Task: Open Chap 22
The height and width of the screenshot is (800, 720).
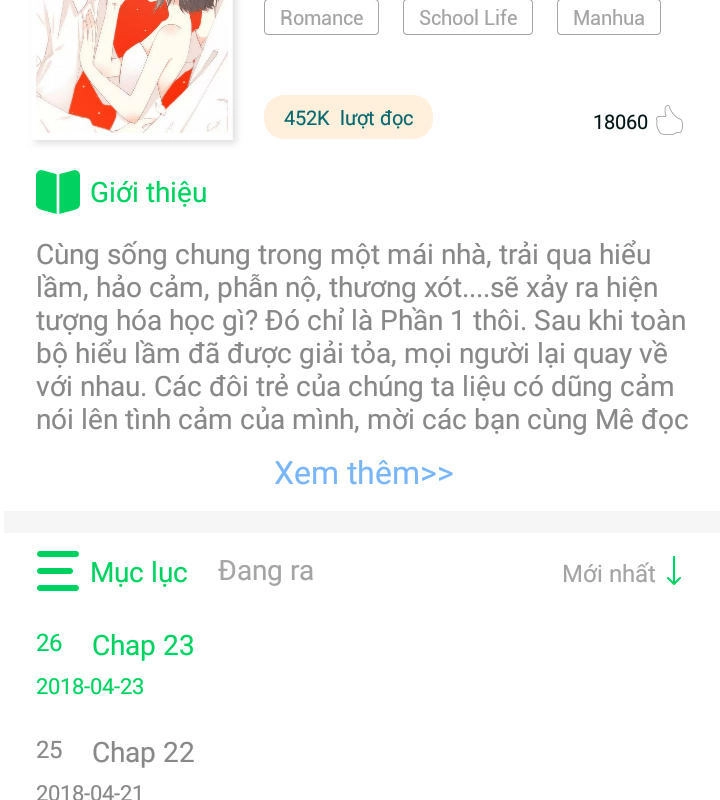Action: (143, 753)
